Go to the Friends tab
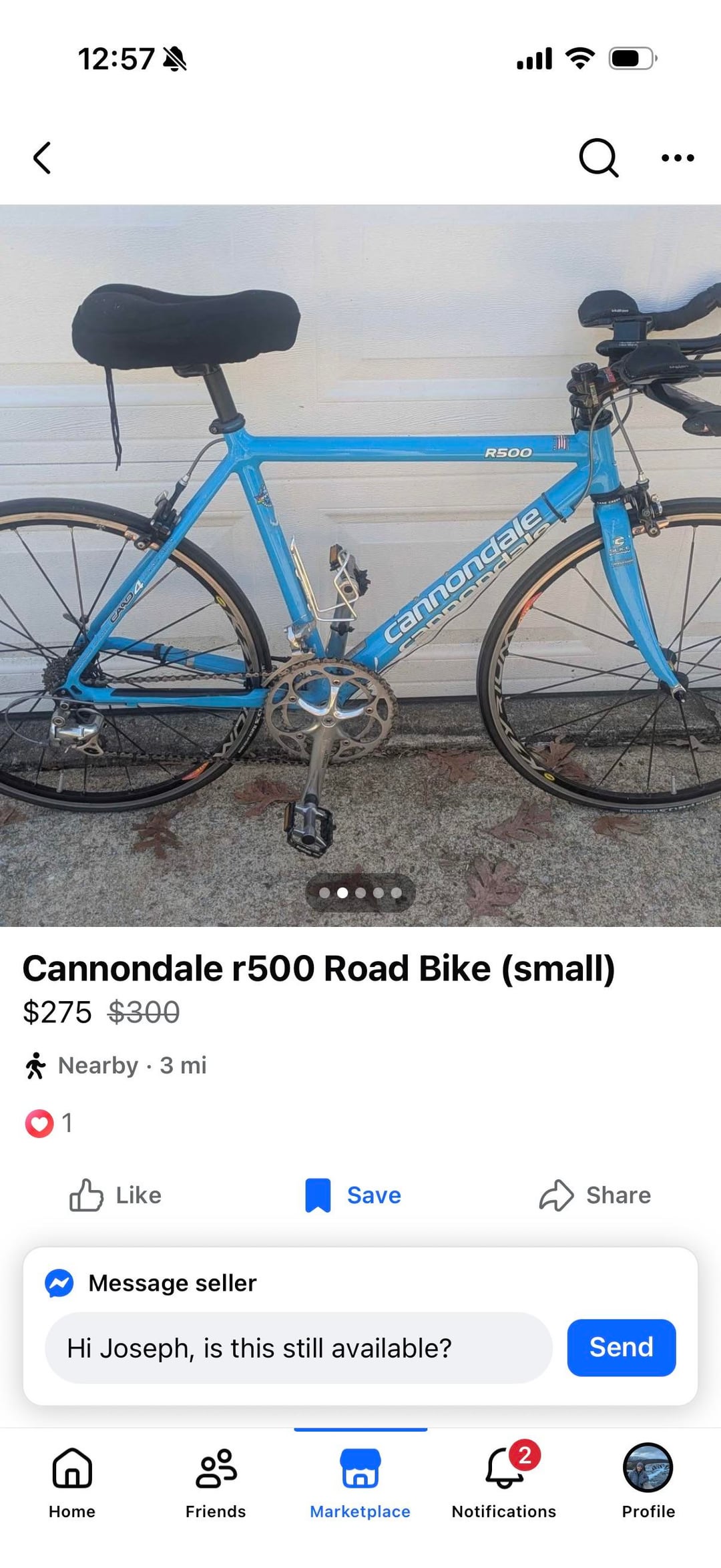 [216, 1481]
